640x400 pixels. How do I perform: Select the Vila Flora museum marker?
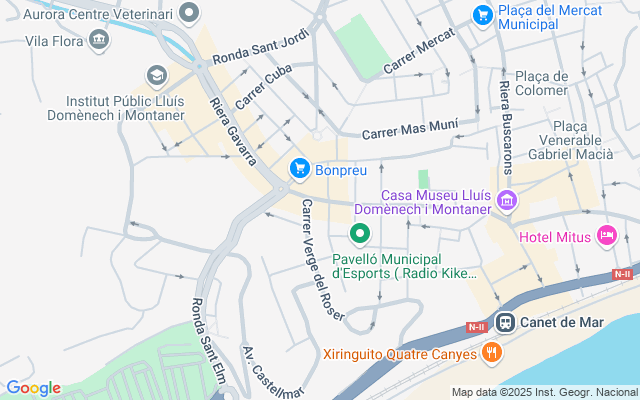[x=98, y=40]
